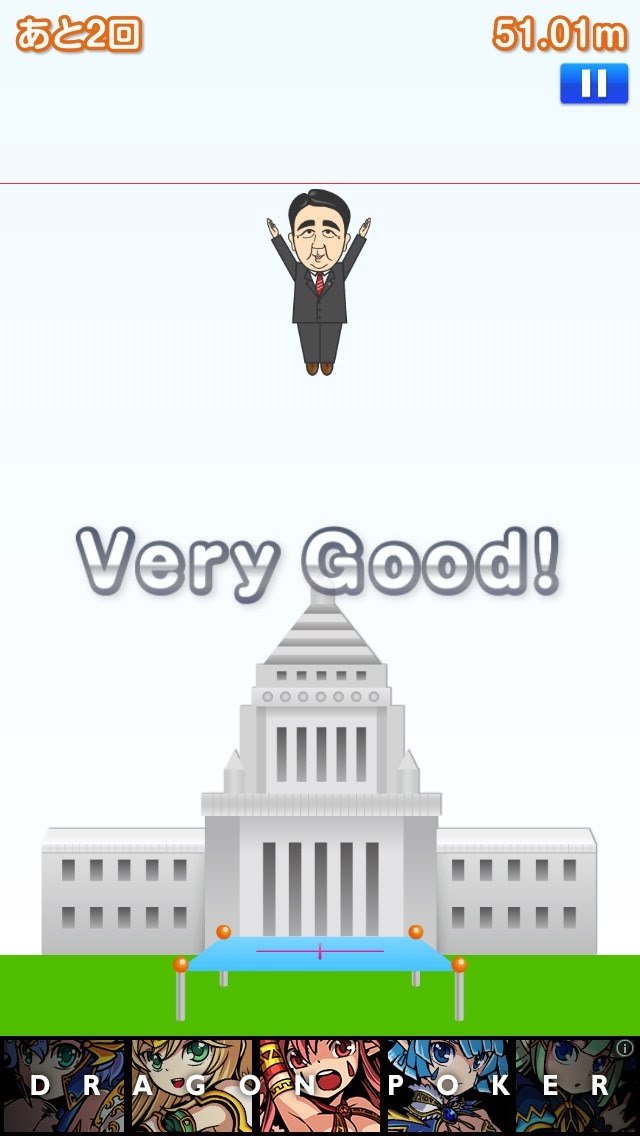640x1136 pixels.
Task: Open the ad info icon
Action: click(x=625, y=1048)
